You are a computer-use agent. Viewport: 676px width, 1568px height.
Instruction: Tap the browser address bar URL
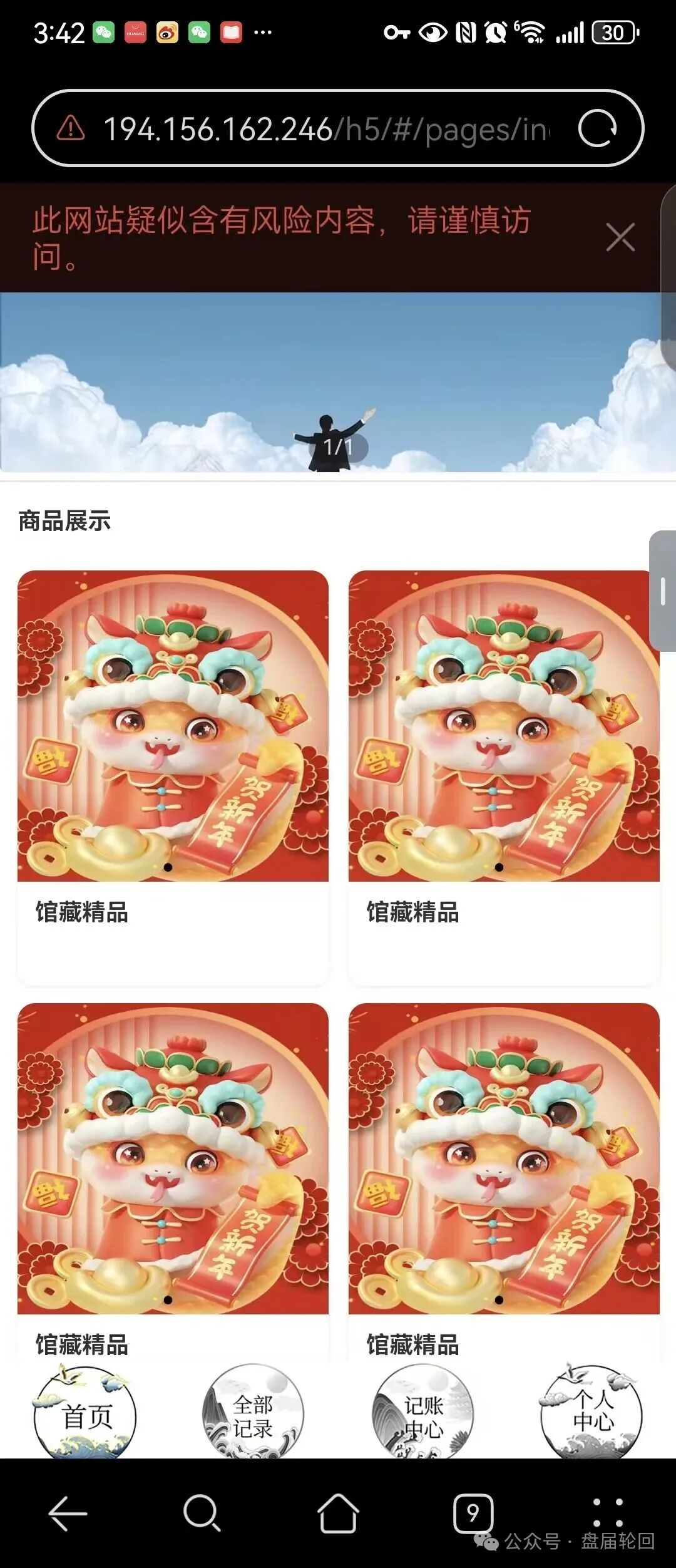[325, 129]
